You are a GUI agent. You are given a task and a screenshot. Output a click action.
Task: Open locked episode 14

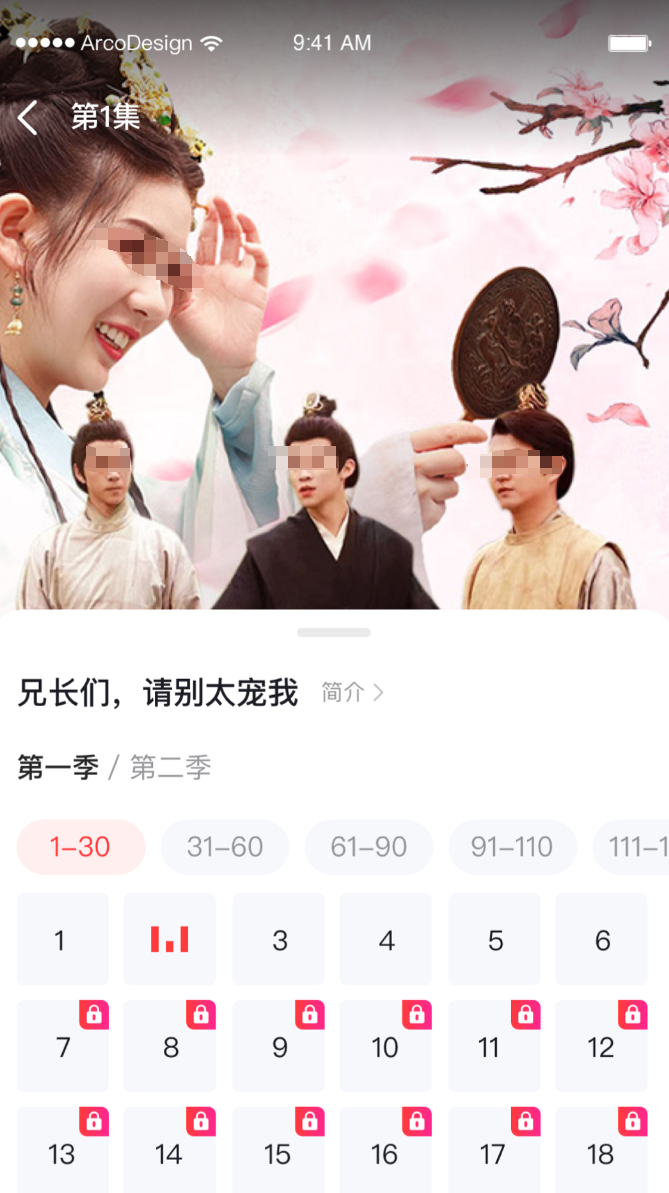[170, 1153]
